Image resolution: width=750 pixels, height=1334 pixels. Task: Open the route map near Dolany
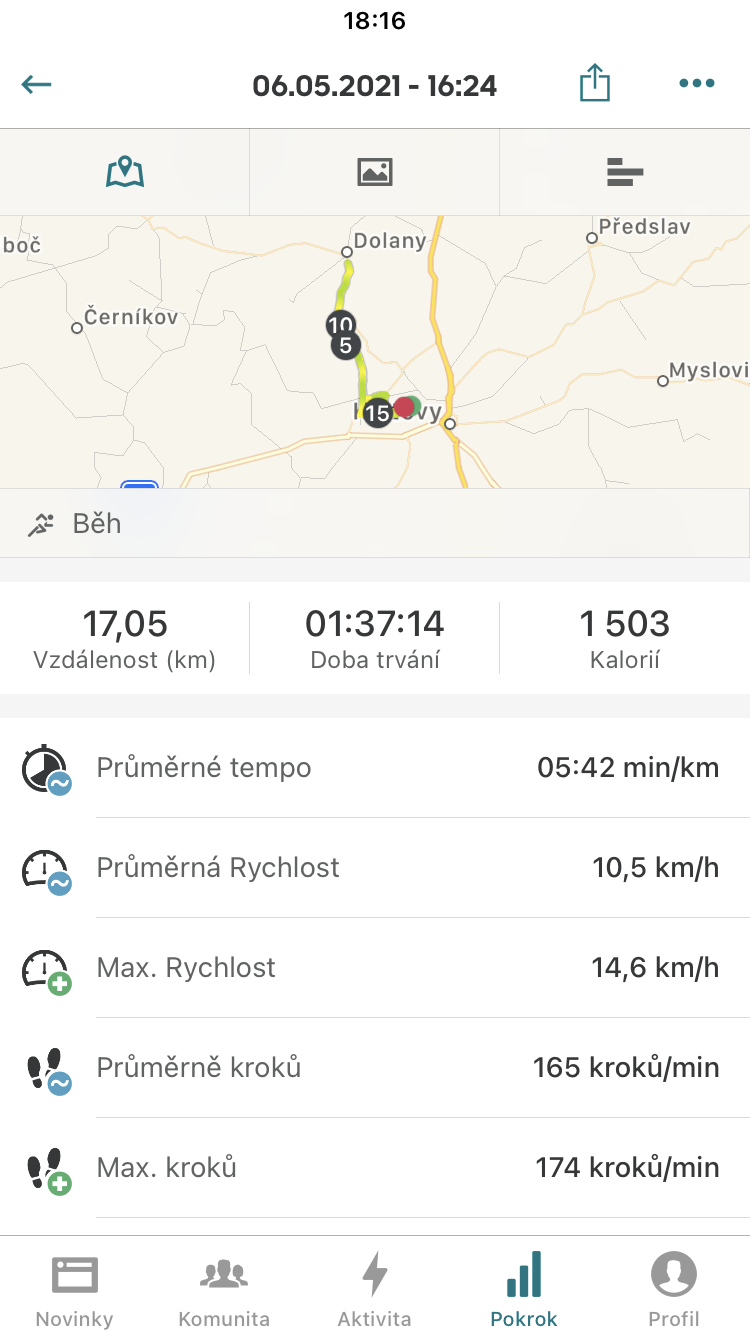pos(375,352)
